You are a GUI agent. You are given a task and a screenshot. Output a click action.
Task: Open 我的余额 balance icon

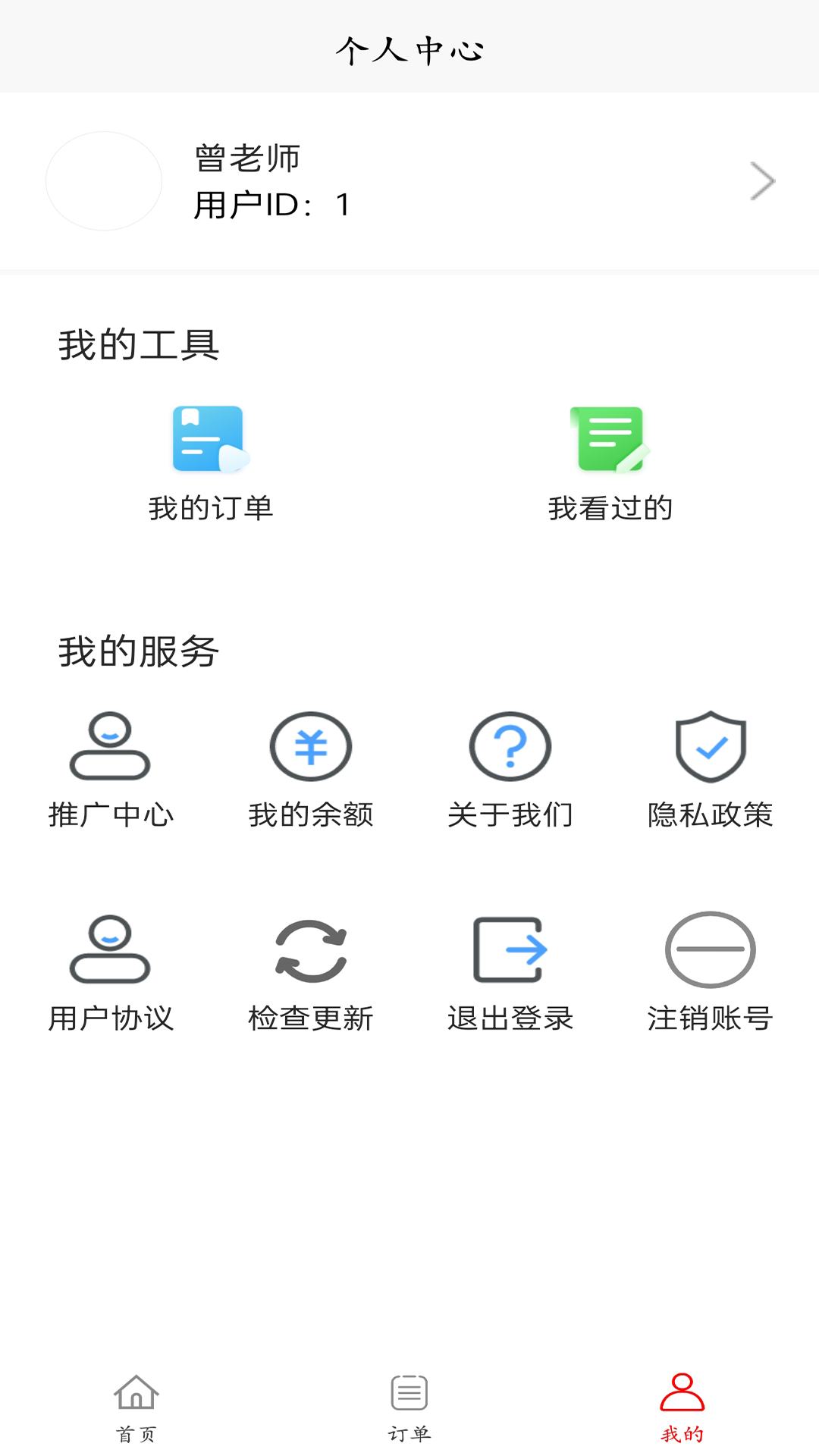tap(310, 747)
